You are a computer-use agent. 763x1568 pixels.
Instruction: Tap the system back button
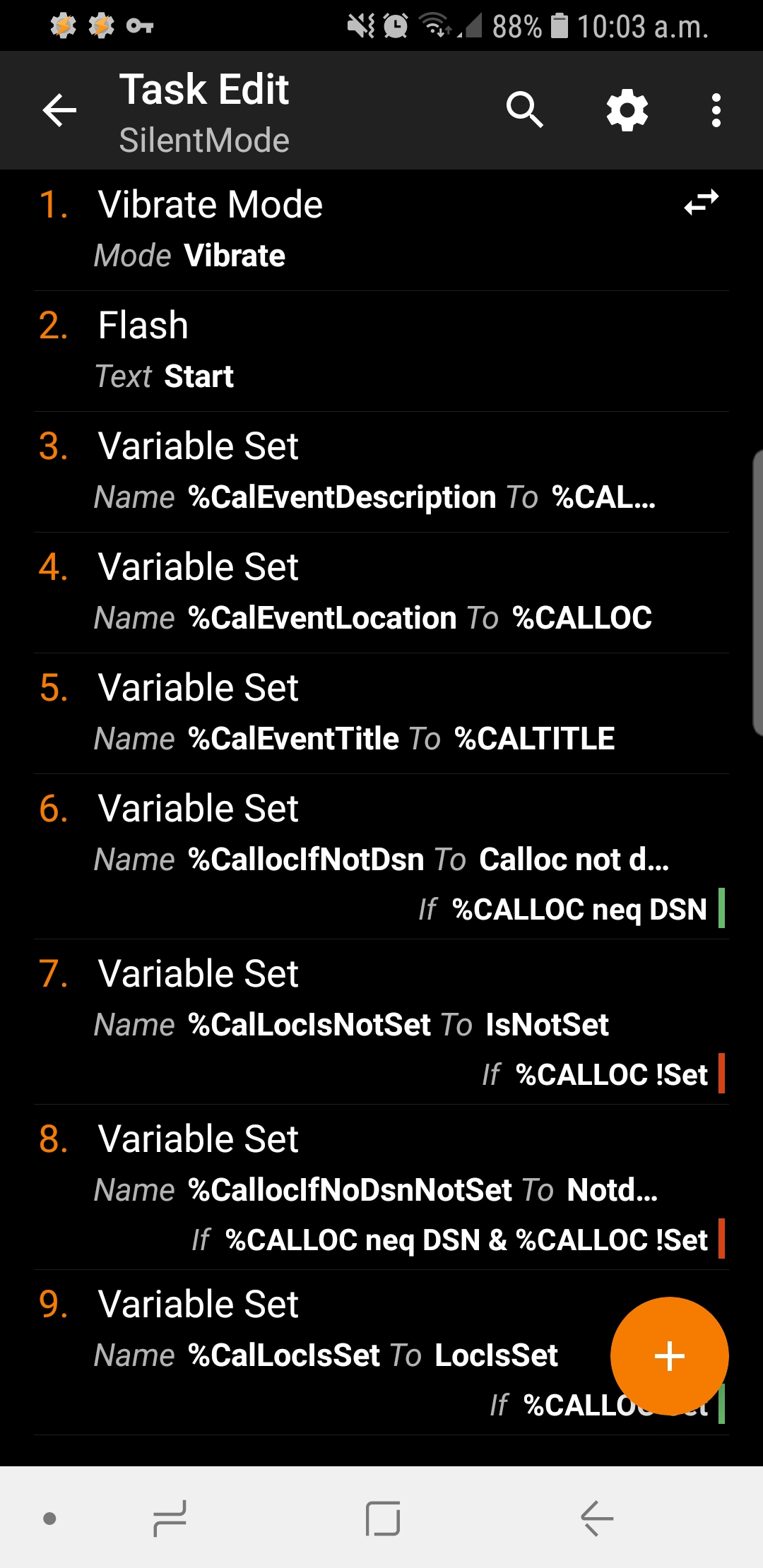tap(597, 1519)
